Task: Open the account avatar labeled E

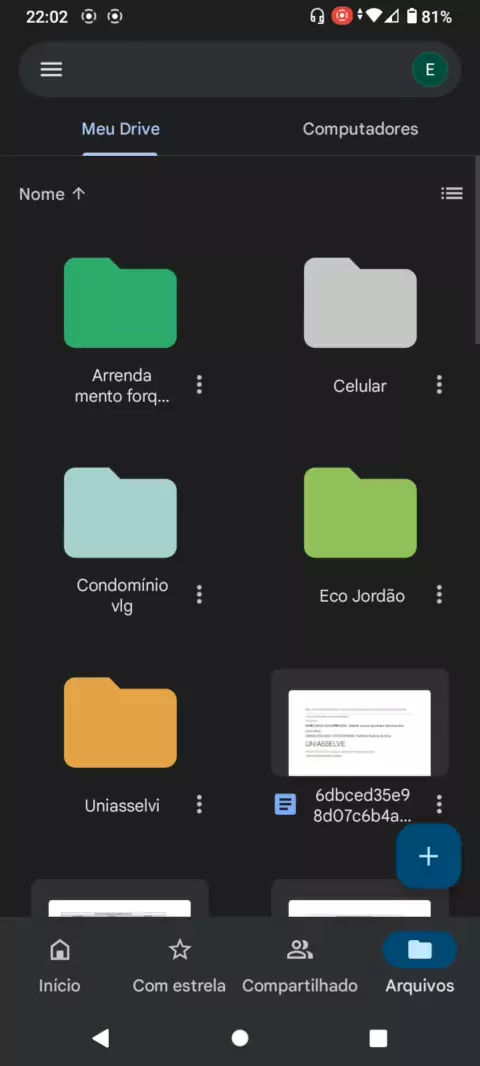Action: [430, 69]
